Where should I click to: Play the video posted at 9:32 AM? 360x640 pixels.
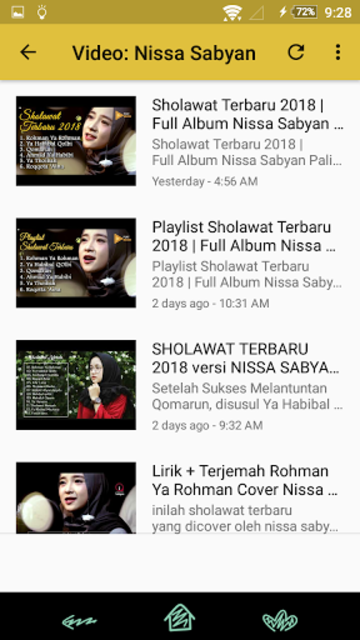coord(180,385)
